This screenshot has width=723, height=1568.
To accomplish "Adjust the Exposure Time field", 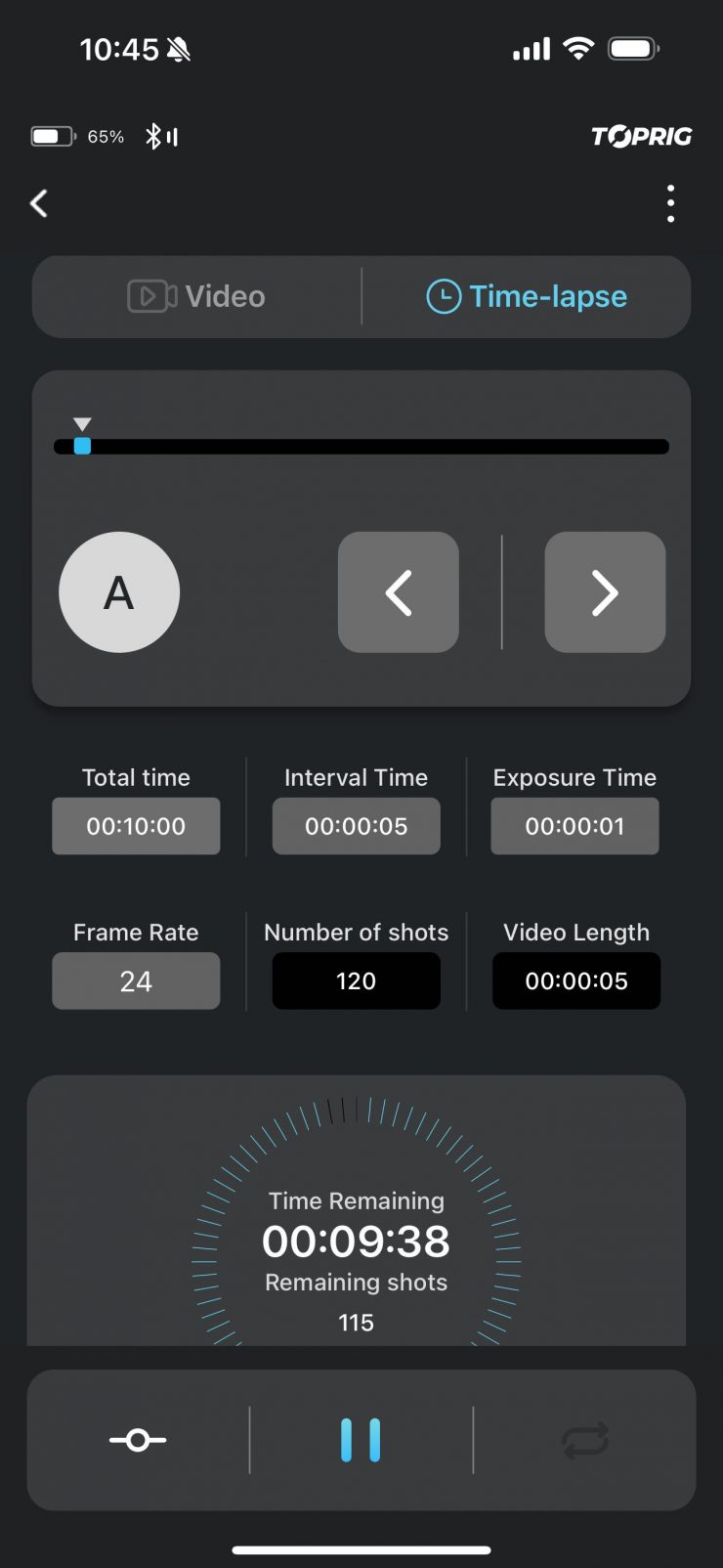I will click(574, 826).
